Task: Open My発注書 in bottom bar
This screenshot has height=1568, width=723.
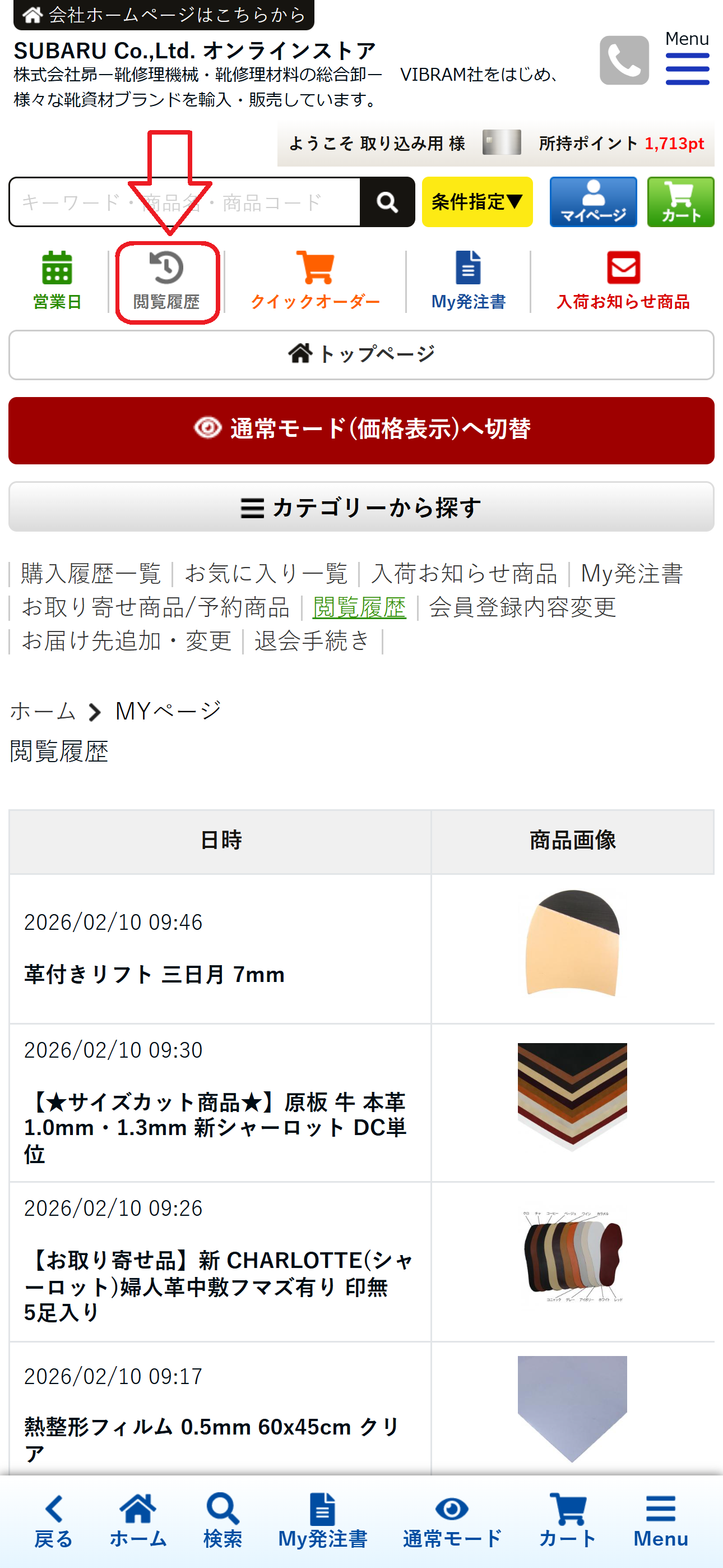Action: pyautogui.click(x=323, y=1521)
